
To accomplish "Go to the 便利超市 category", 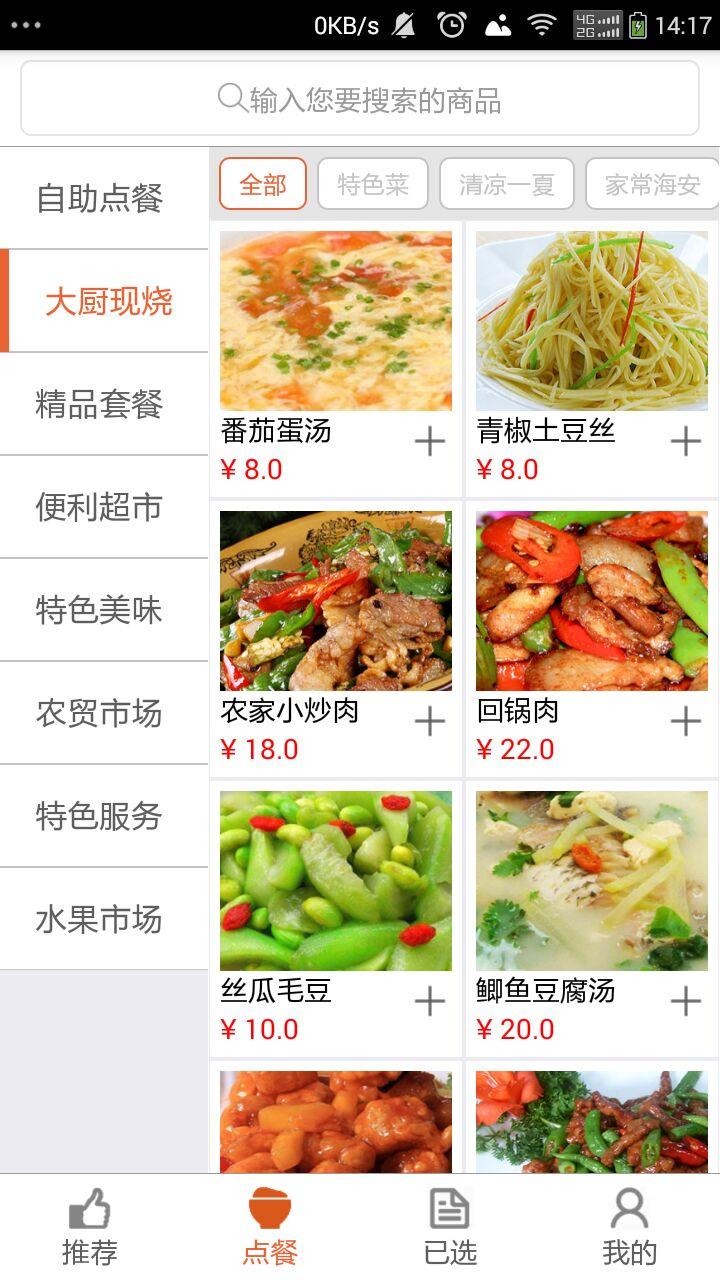I will coord(100,507).
